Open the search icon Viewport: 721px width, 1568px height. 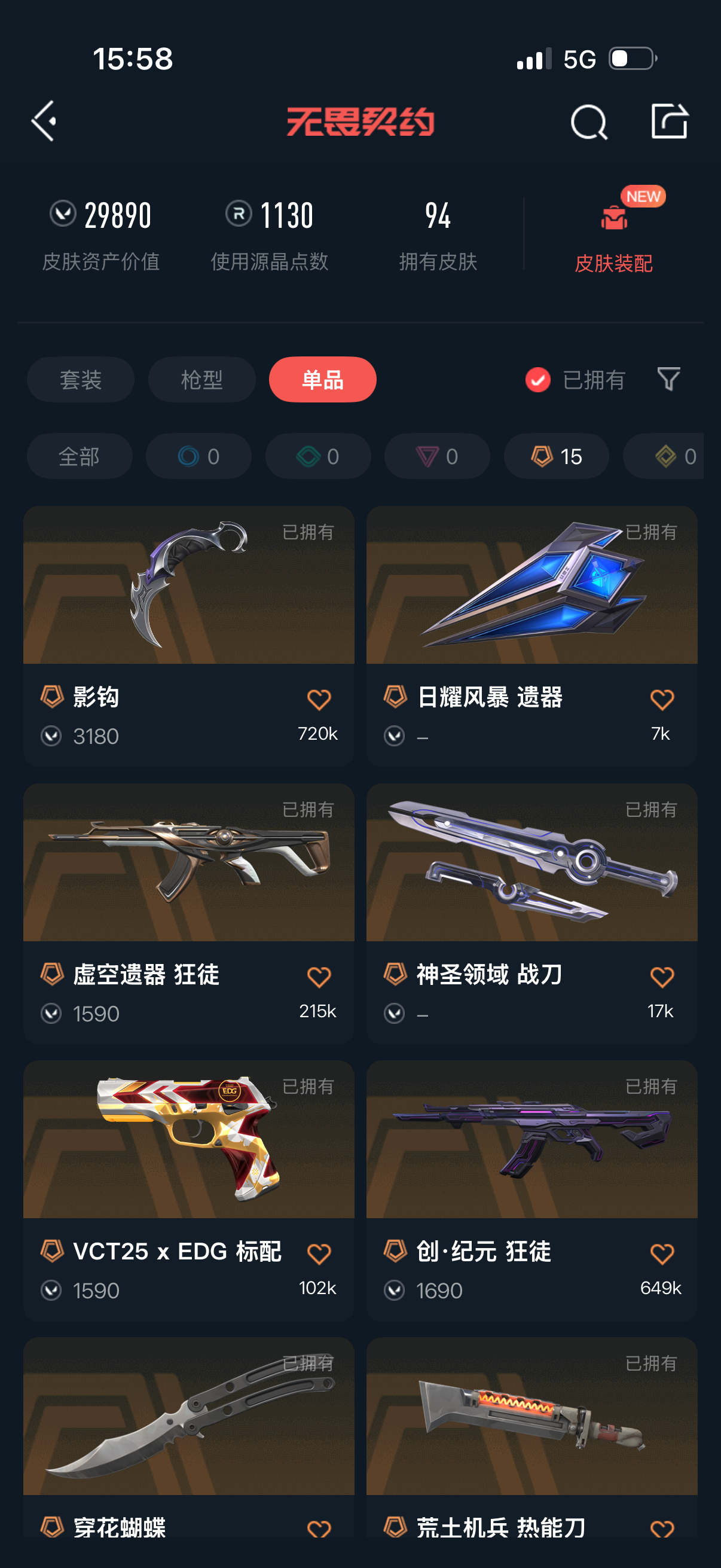click(589, 122)
